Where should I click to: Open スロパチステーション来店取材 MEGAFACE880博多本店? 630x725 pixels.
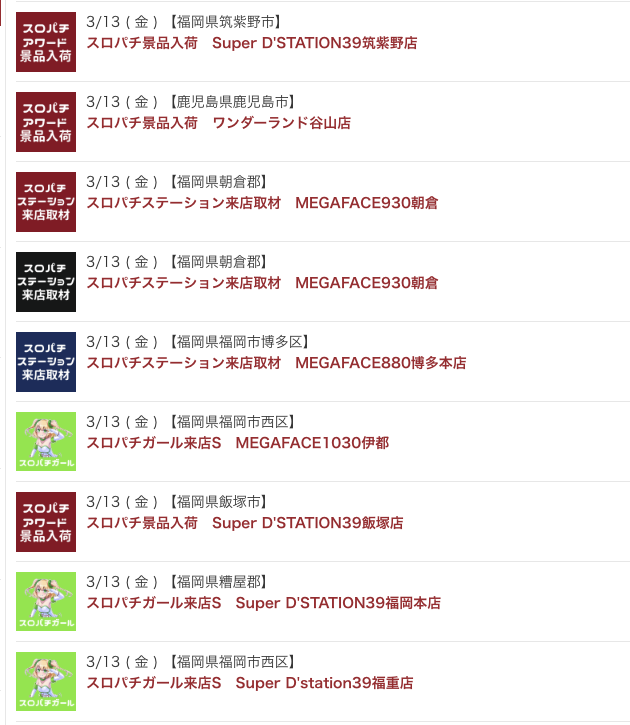[276, 363]
